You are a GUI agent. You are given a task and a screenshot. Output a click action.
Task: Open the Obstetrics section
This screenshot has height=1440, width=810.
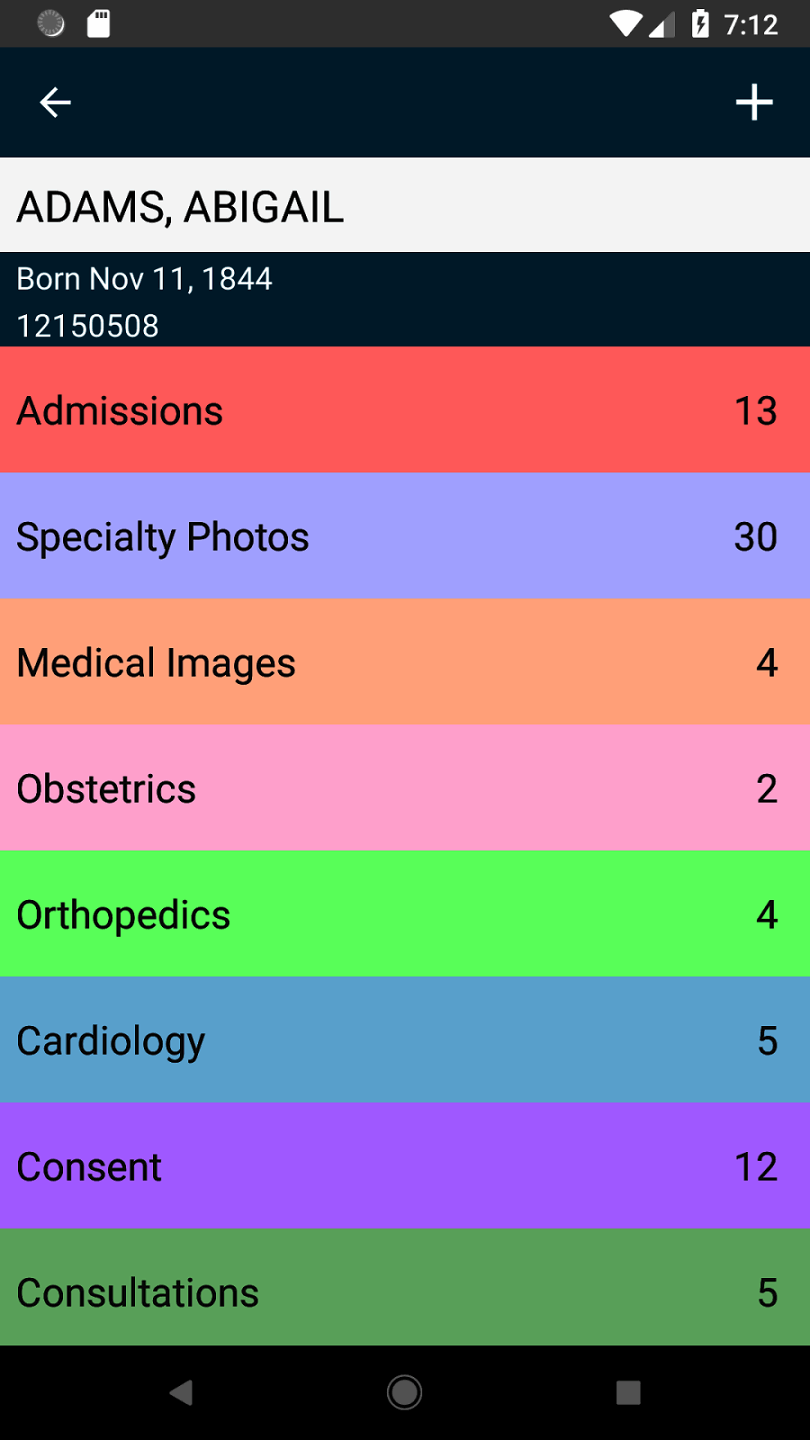point(405,788)
